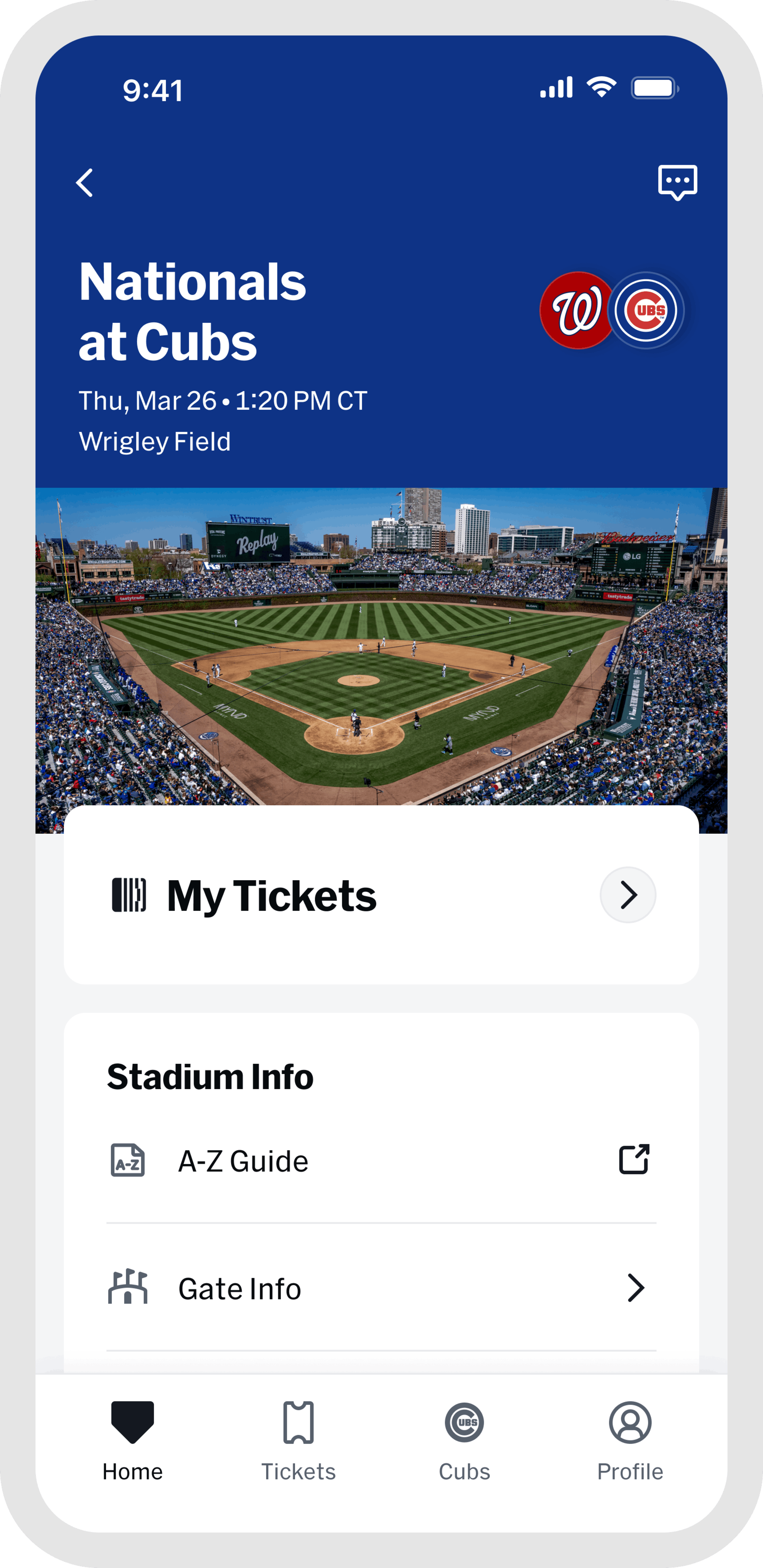Open the chat message icon
The height and width of the screenshot is (1568, 763).
[x=677, y=182]
